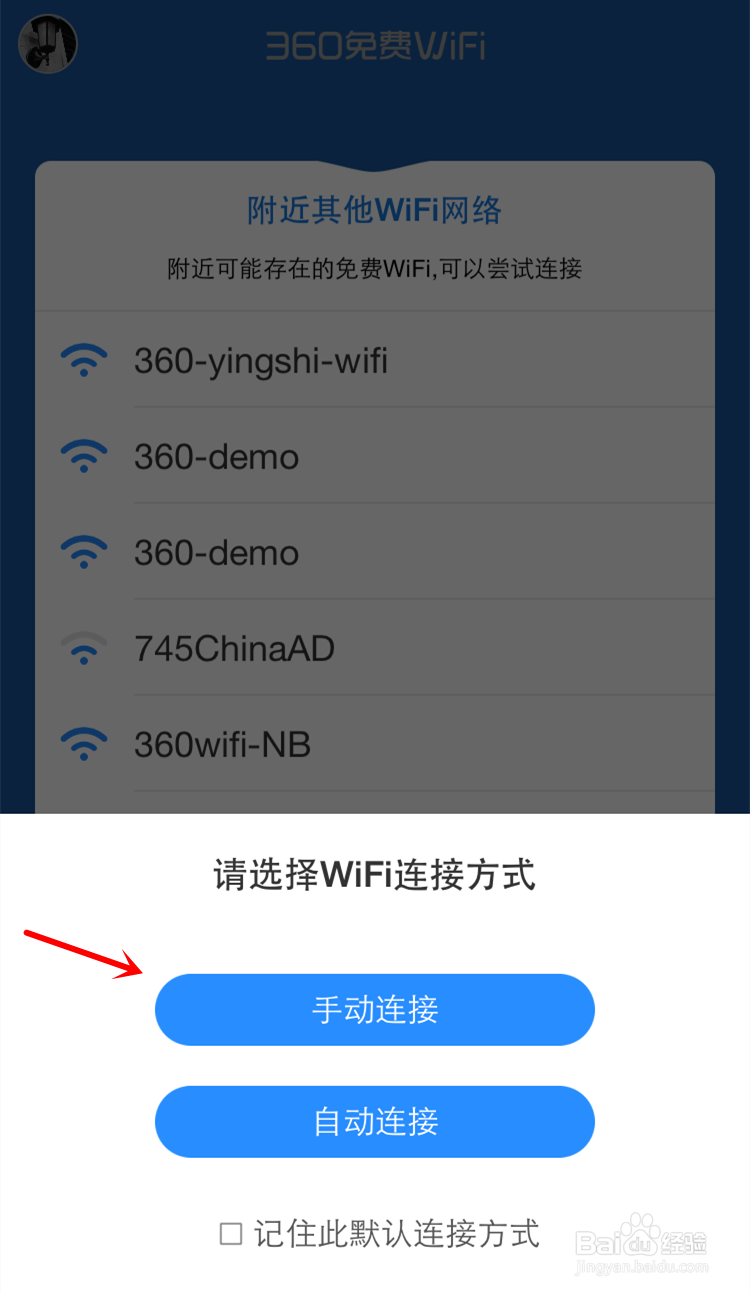Select the 360-yingshi-wifi network entry
750x1293 pixels.
point(261,360)
